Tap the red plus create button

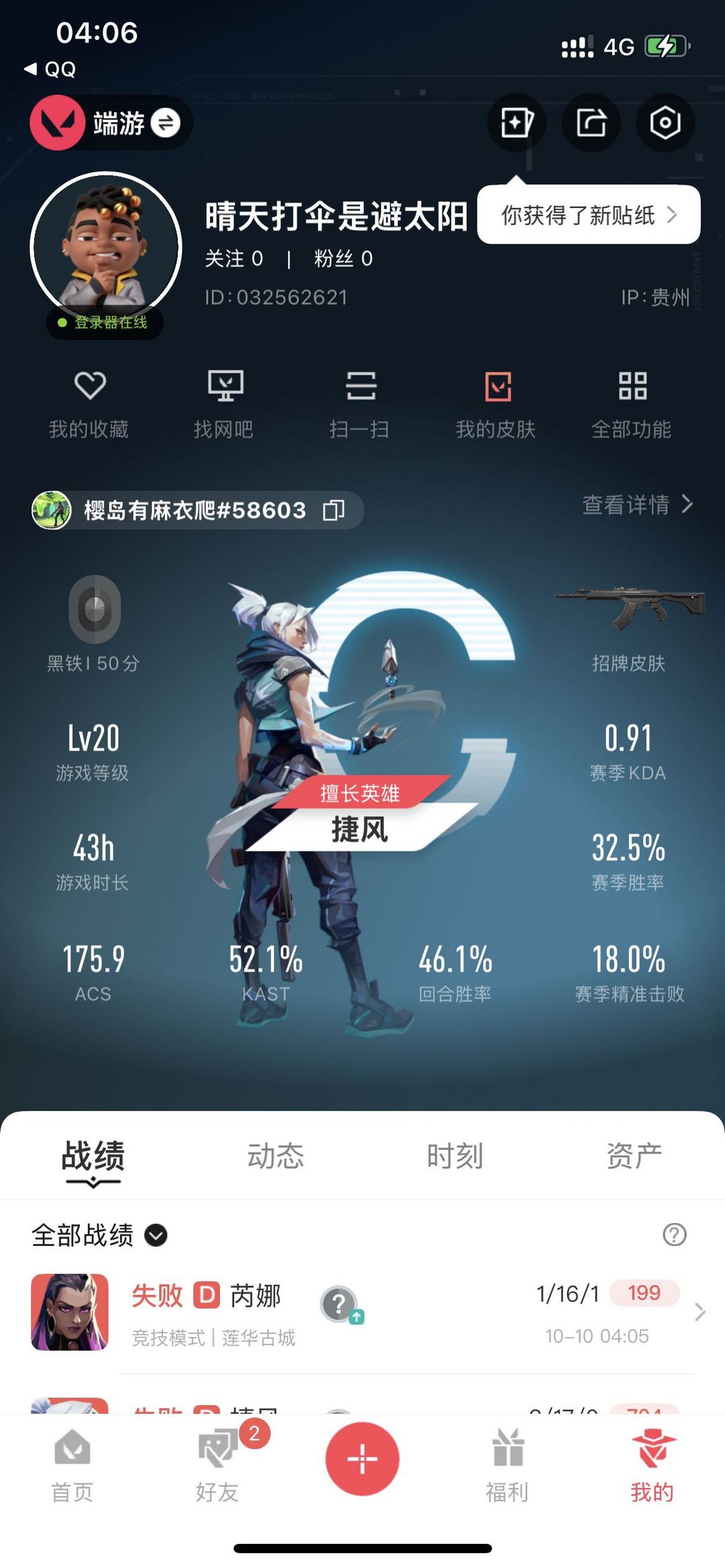tap(362, 1459)
